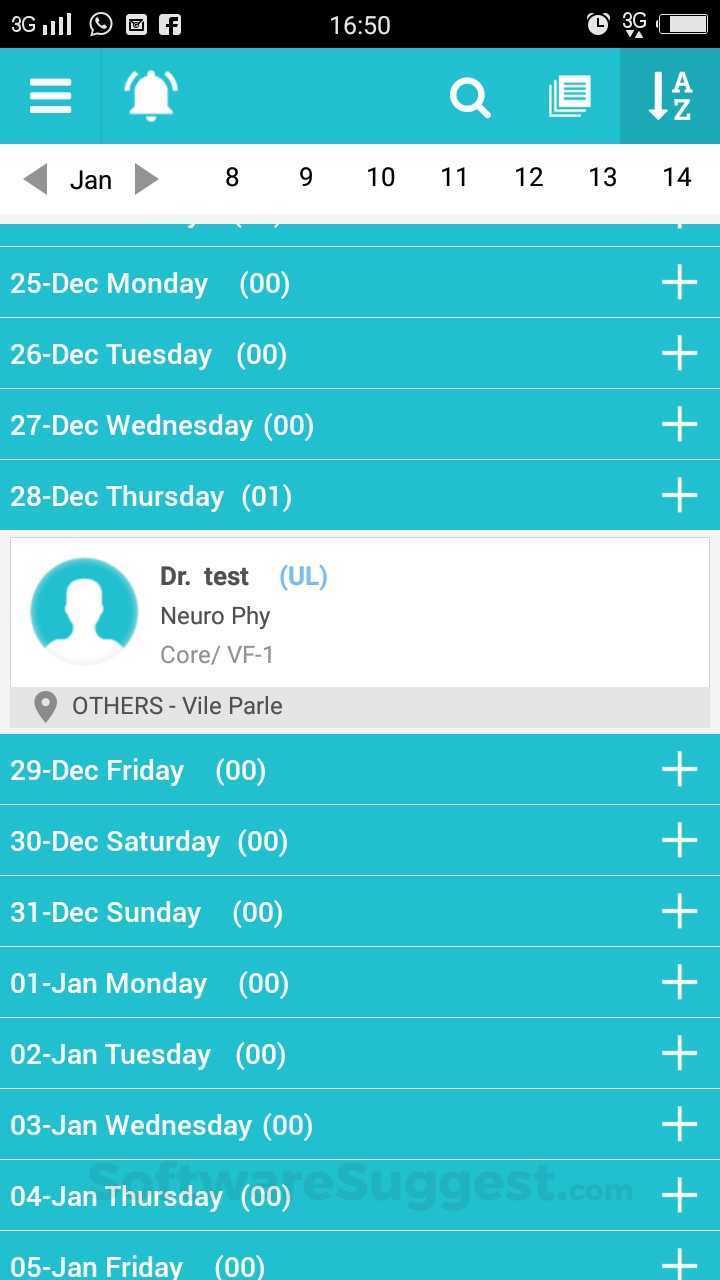Go to next month arrow
The width and height of the screenshot is (720, 1280).
click(x=146, y=180)
